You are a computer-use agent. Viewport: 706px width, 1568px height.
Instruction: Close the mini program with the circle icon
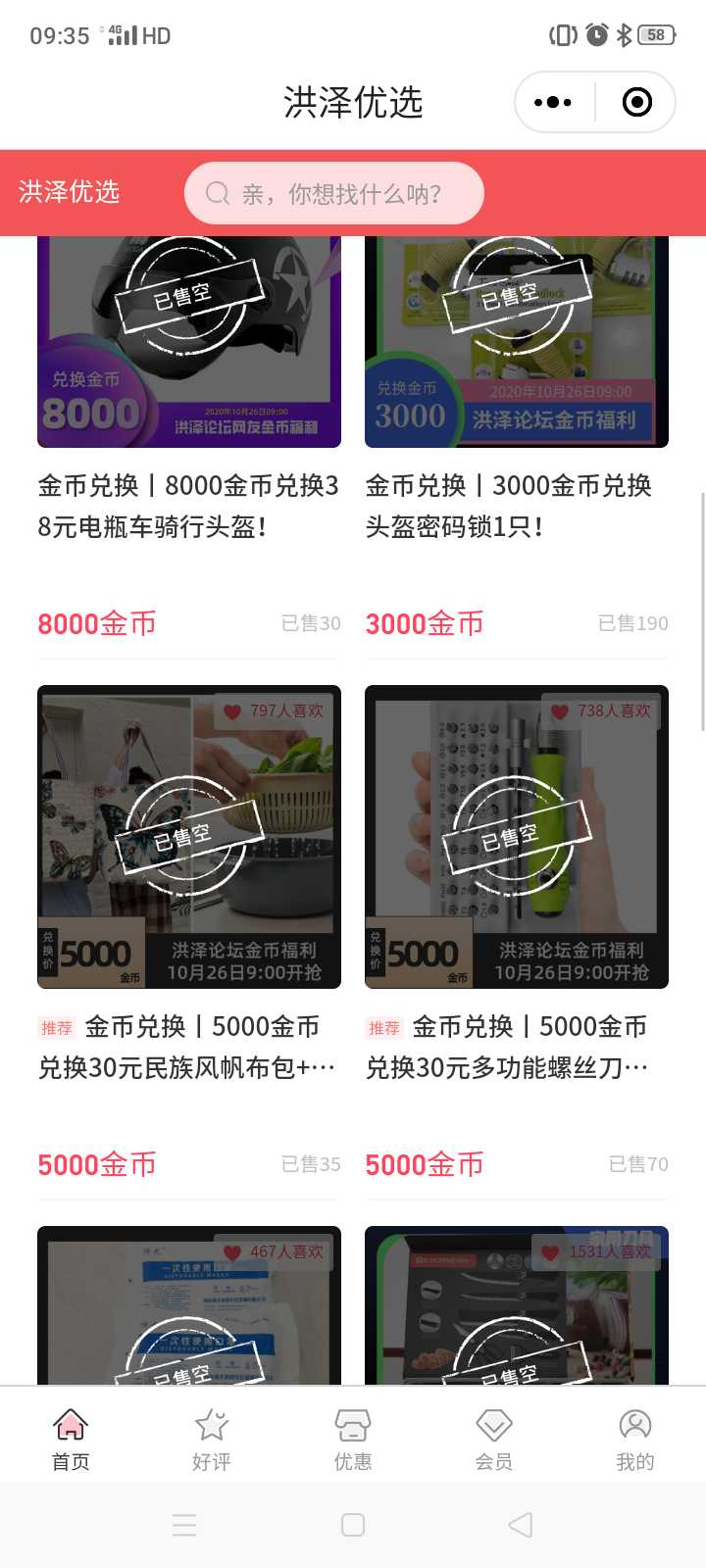(636, 102)
